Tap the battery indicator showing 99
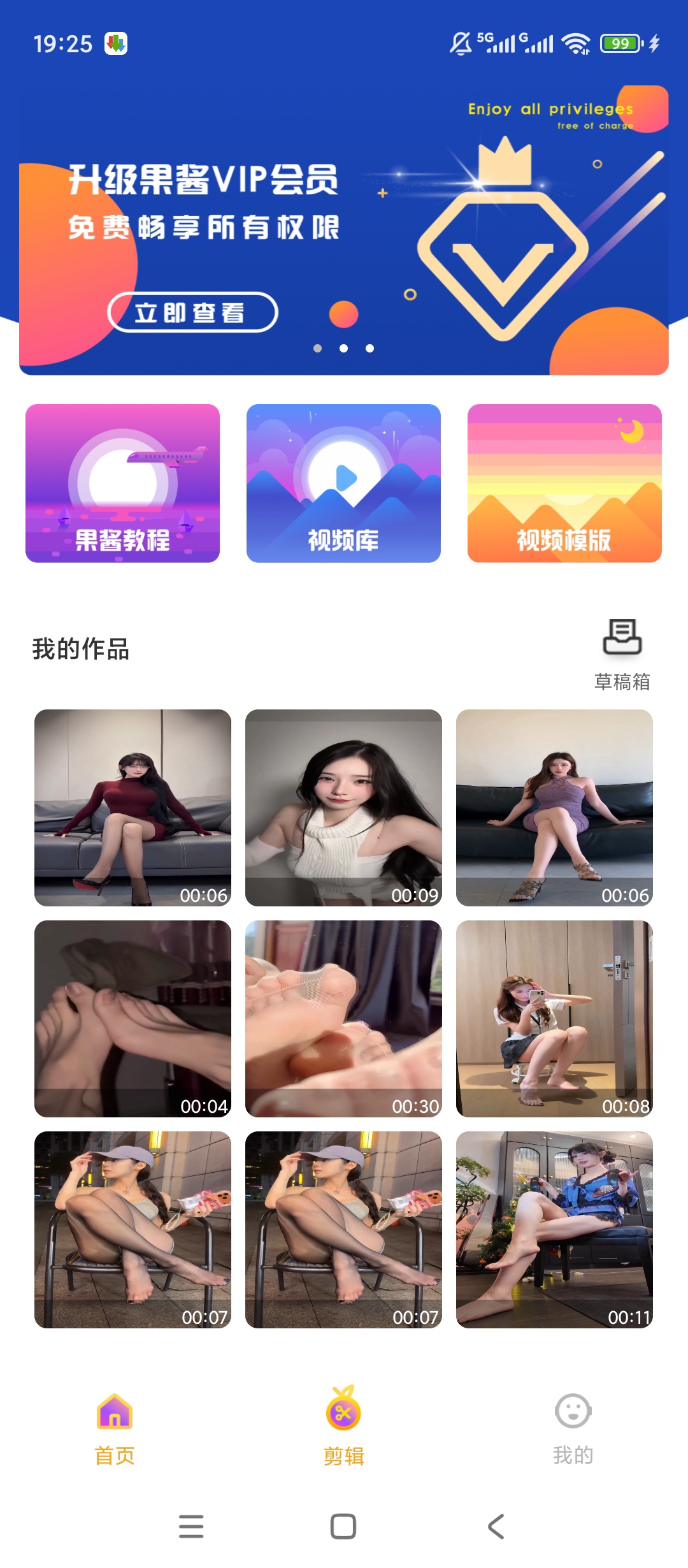Viewport: 688px width, 1568px height. 619,43
